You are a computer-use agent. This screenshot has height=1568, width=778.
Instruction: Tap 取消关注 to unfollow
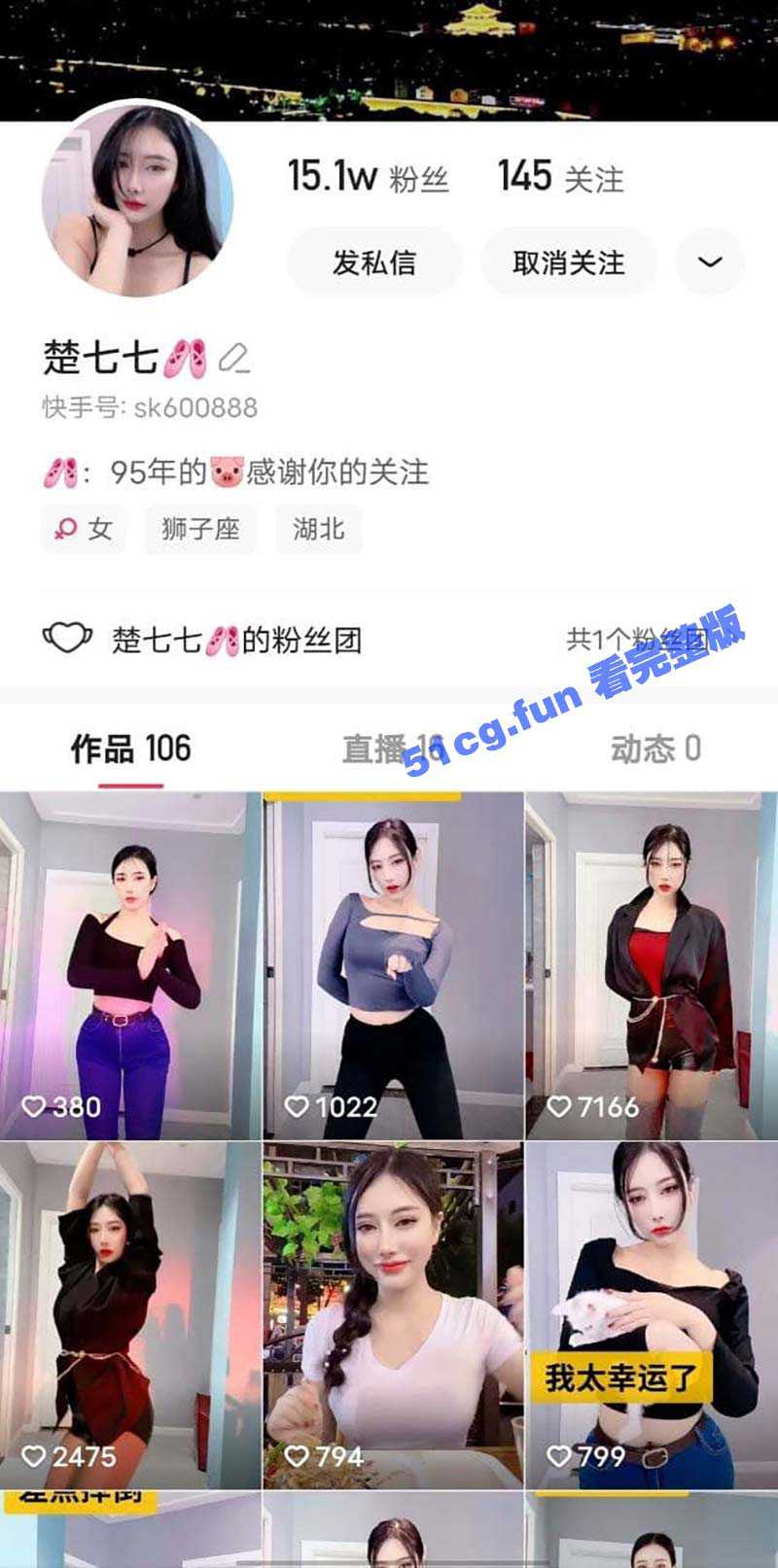coord(569,262)
